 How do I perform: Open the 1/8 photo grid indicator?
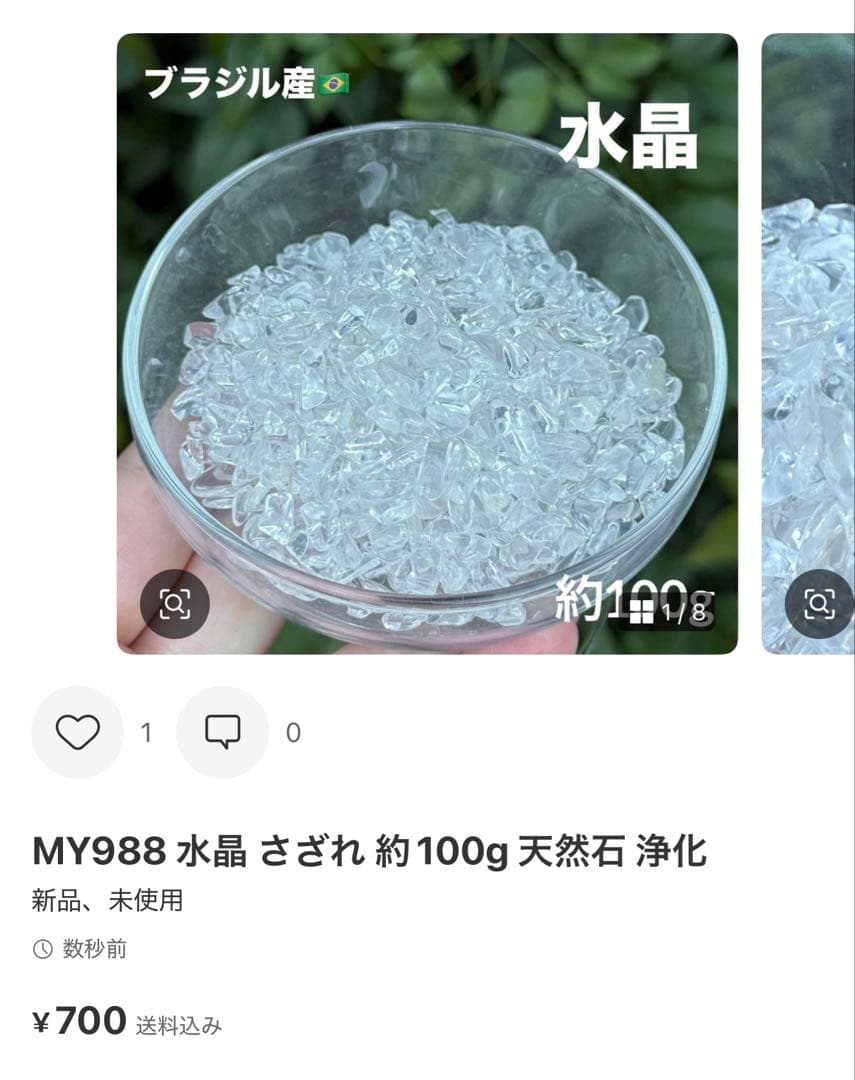click(x=672, y=611)
